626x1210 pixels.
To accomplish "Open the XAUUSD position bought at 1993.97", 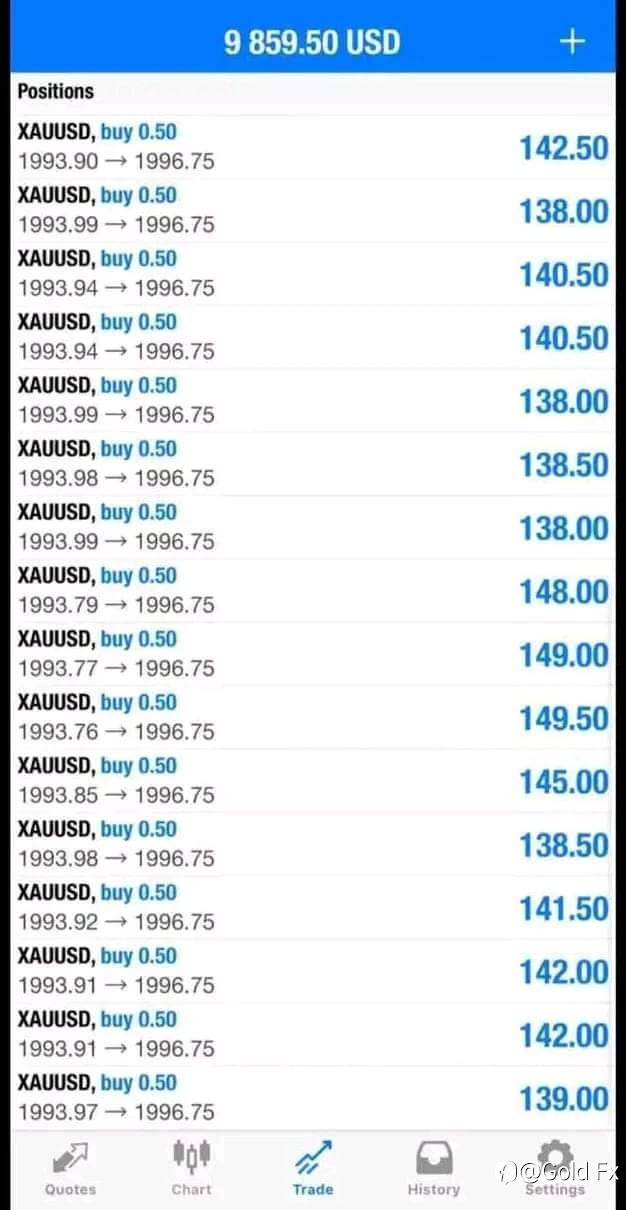I will tap(313, 1098).
